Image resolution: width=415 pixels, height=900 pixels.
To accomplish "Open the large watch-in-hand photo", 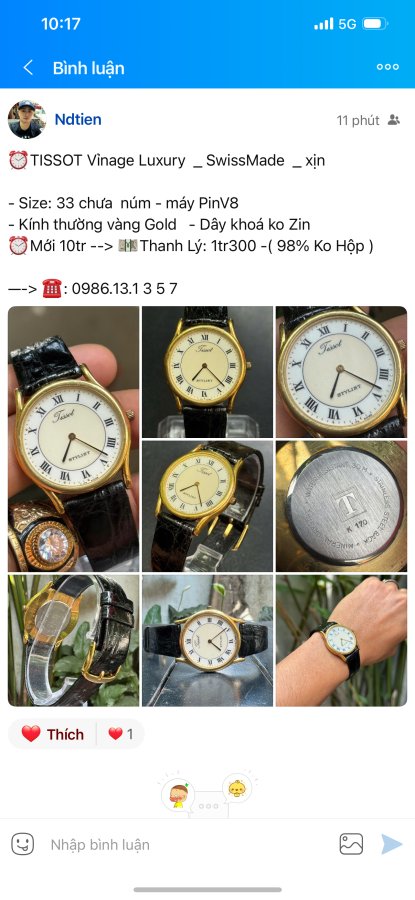I will [73, 439].
